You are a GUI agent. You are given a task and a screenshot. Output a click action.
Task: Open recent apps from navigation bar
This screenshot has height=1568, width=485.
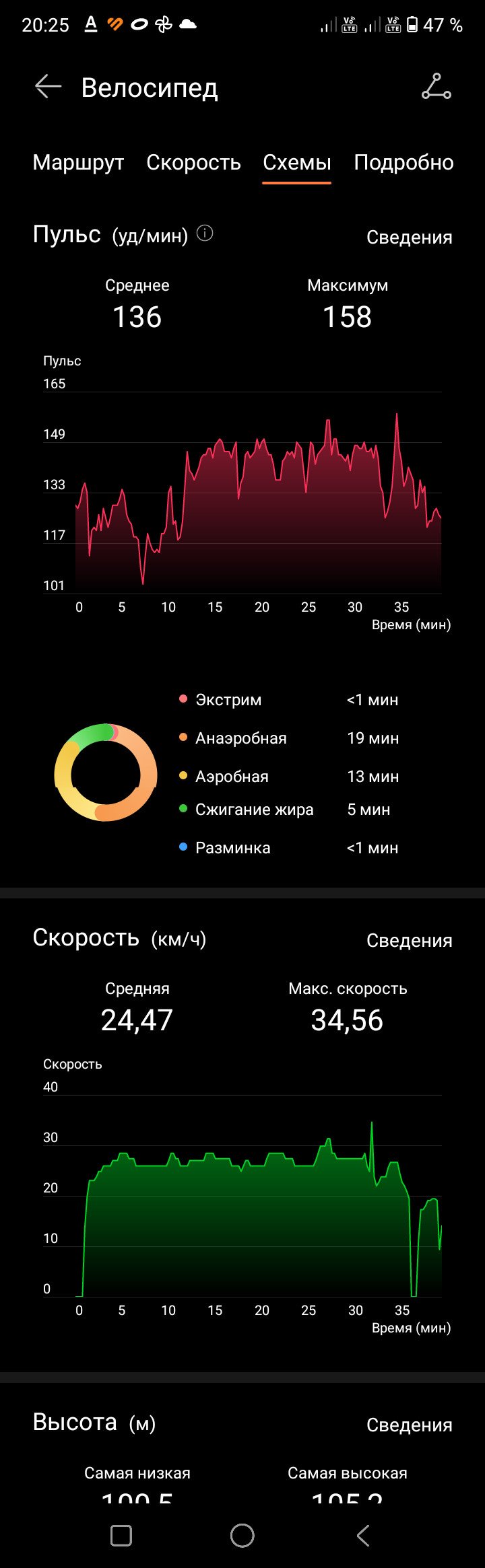click(121, 1535)
